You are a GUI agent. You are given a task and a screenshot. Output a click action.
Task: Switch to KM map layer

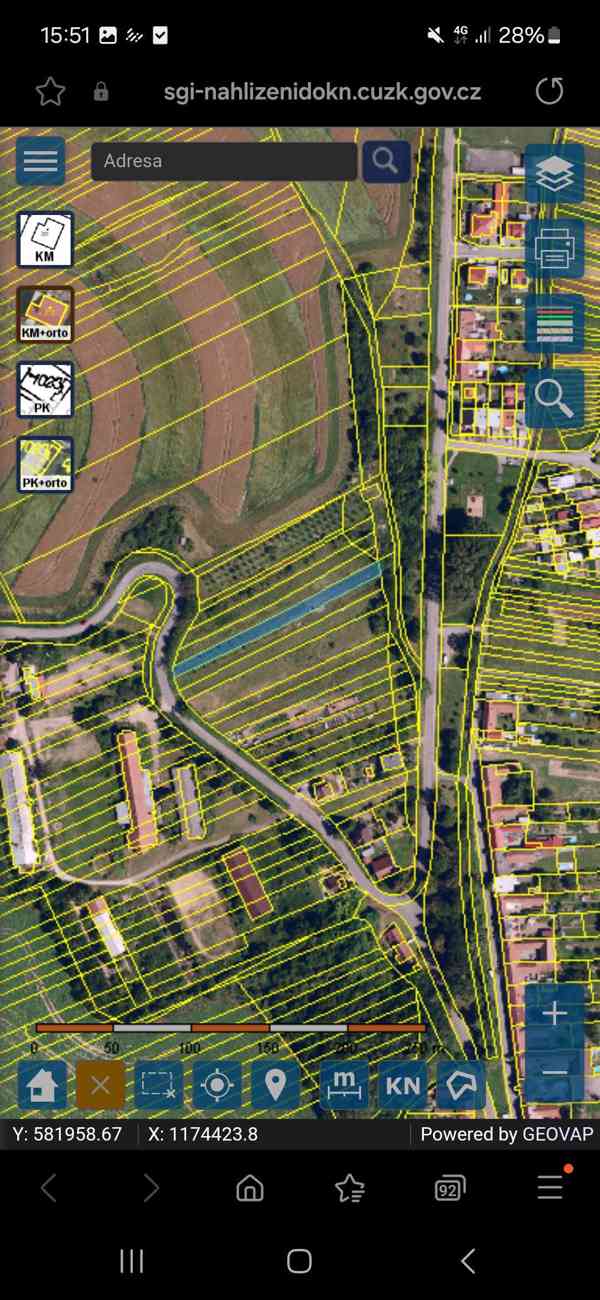click(x=45, y=239)
